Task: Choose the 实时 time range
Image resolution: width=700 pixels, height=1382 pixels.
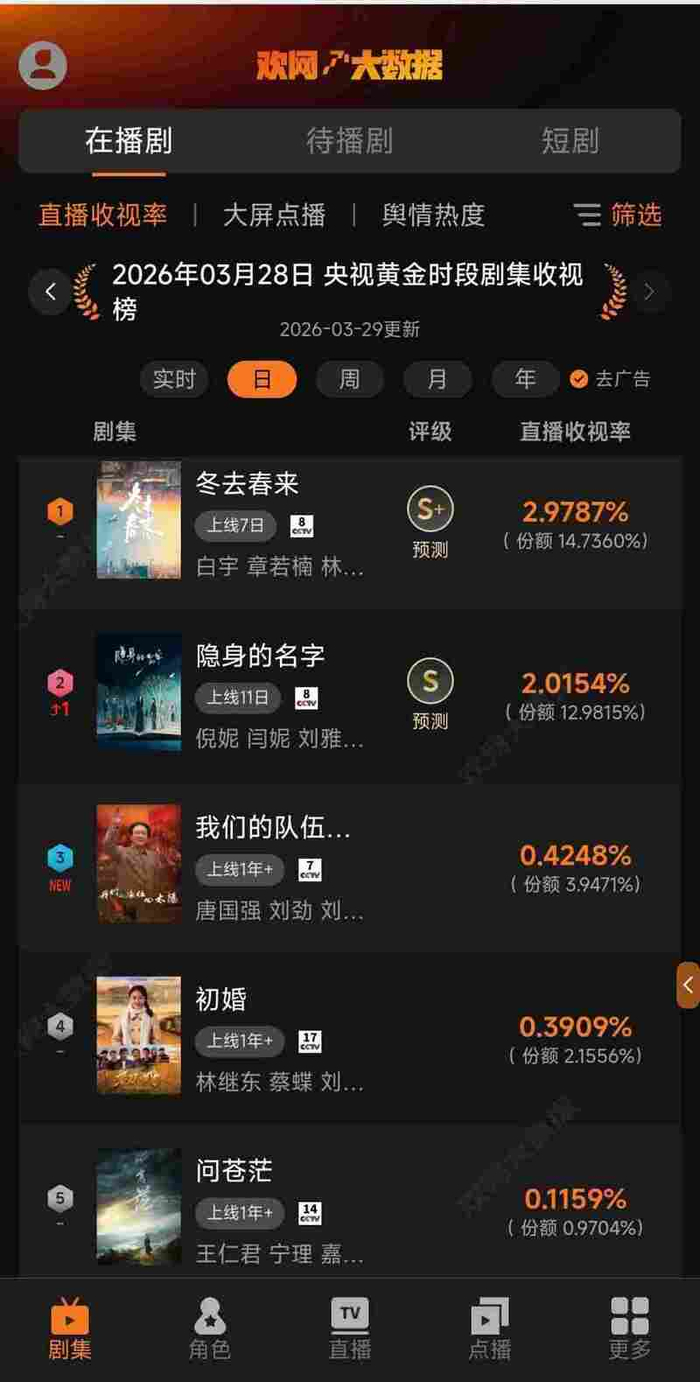Action: 174,379
